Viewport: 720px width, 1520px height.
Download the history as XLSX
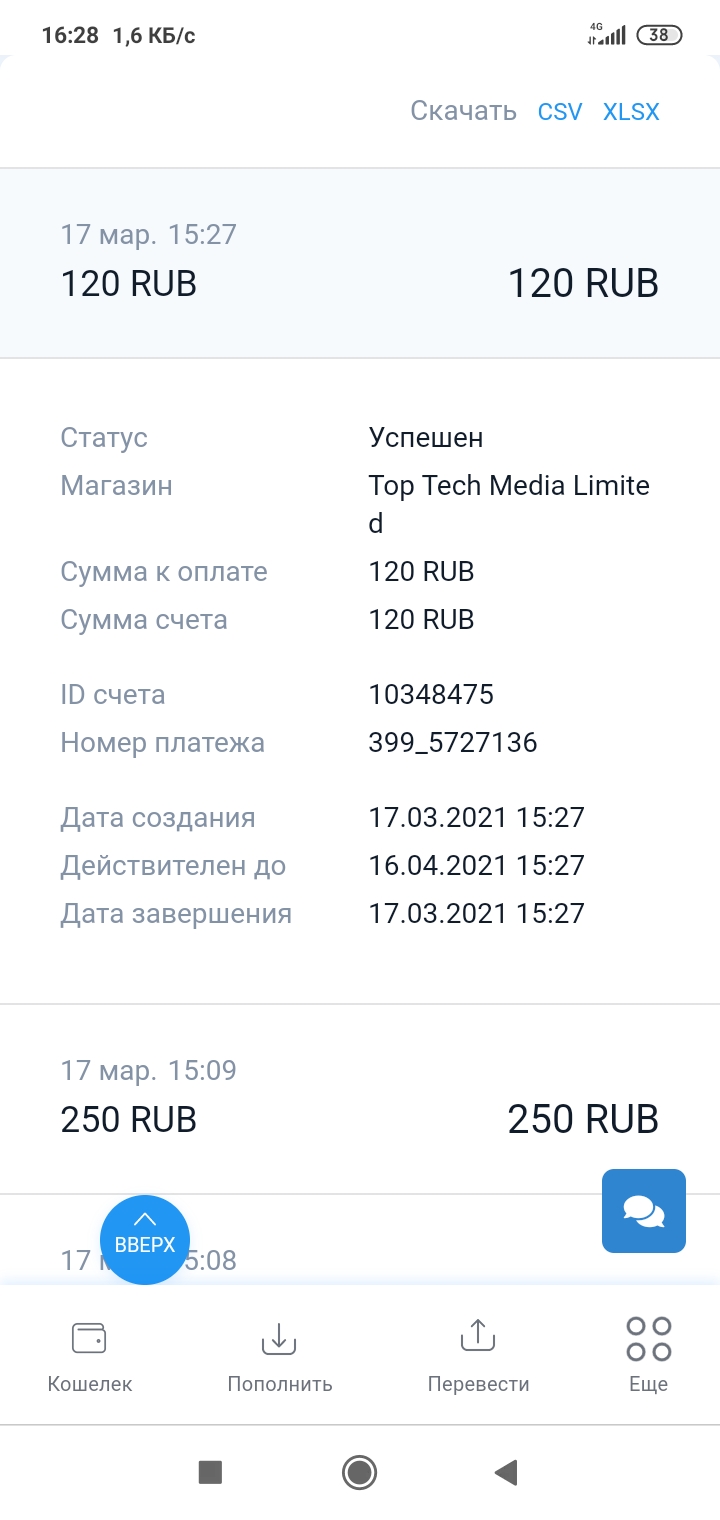tap(631, 111)
